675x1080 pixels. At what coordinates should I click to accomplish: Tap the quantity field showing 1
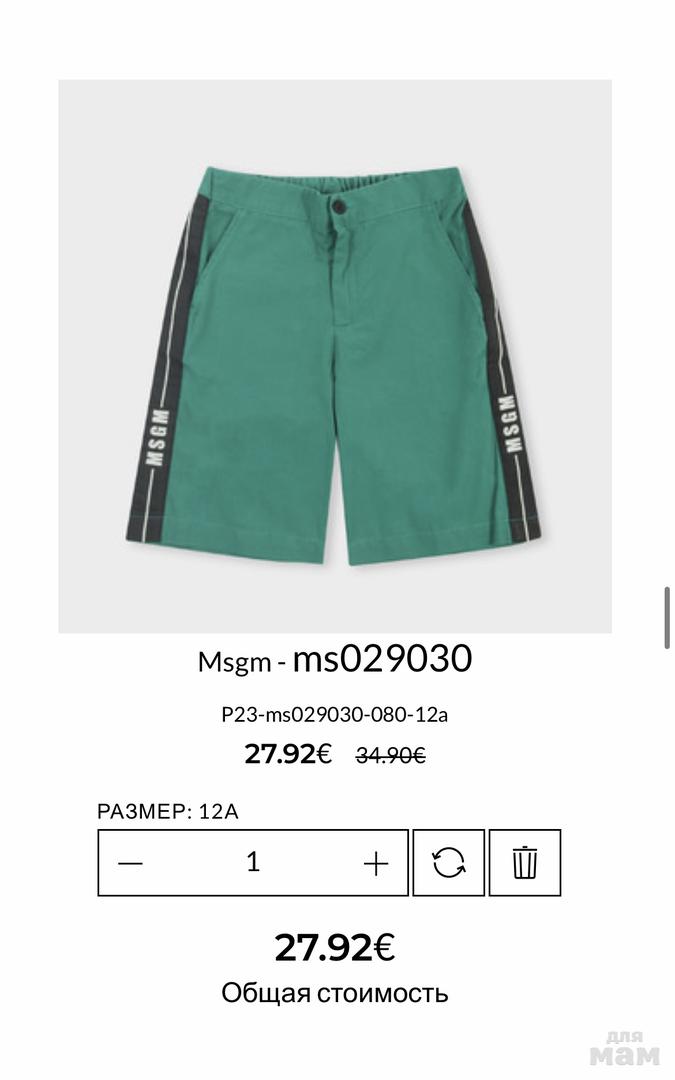(253, 862)
